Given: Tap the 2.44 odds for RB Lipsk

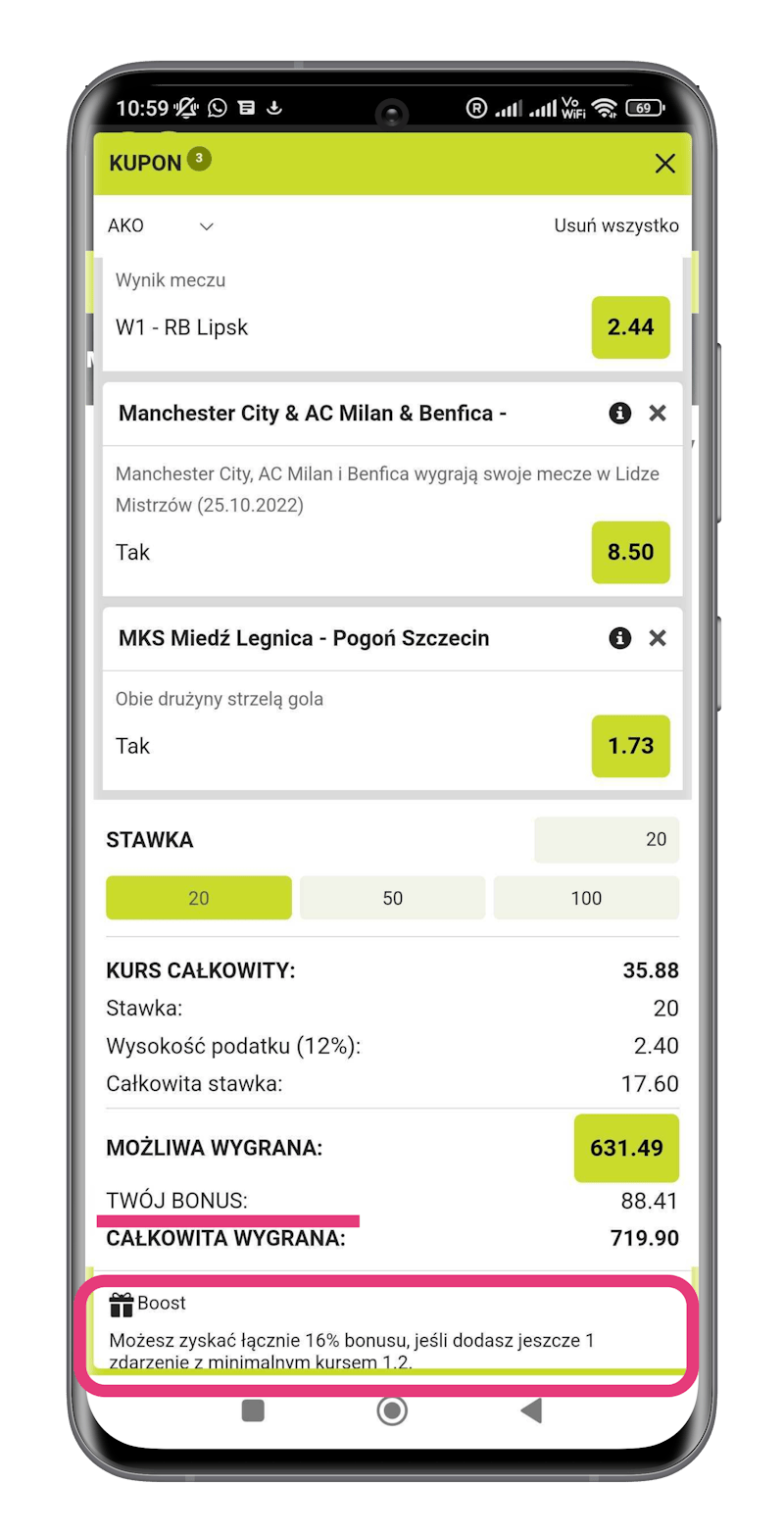Looking at the screenshot, I should coord(630,327).
